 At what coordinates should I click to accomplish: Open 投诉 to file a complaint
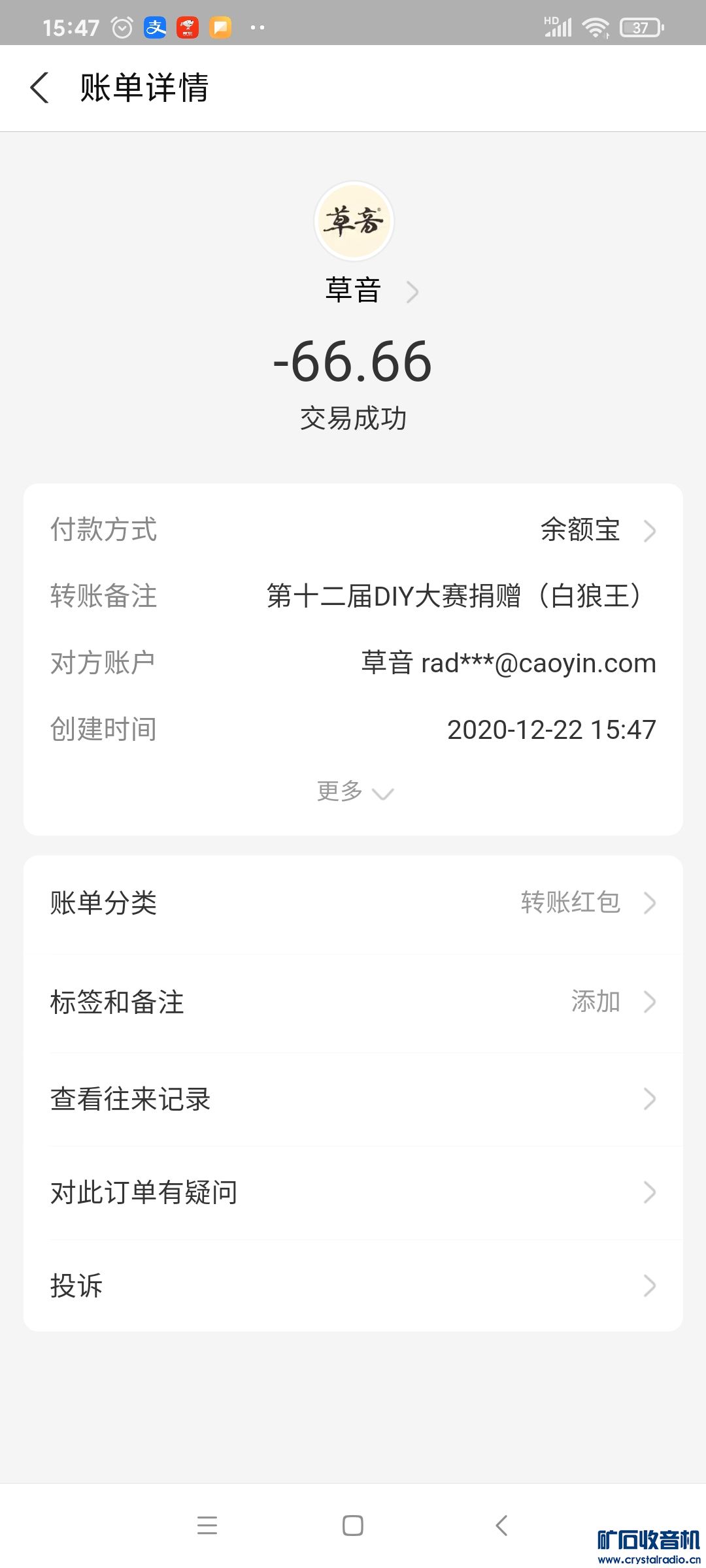[x=353, y=1286]
